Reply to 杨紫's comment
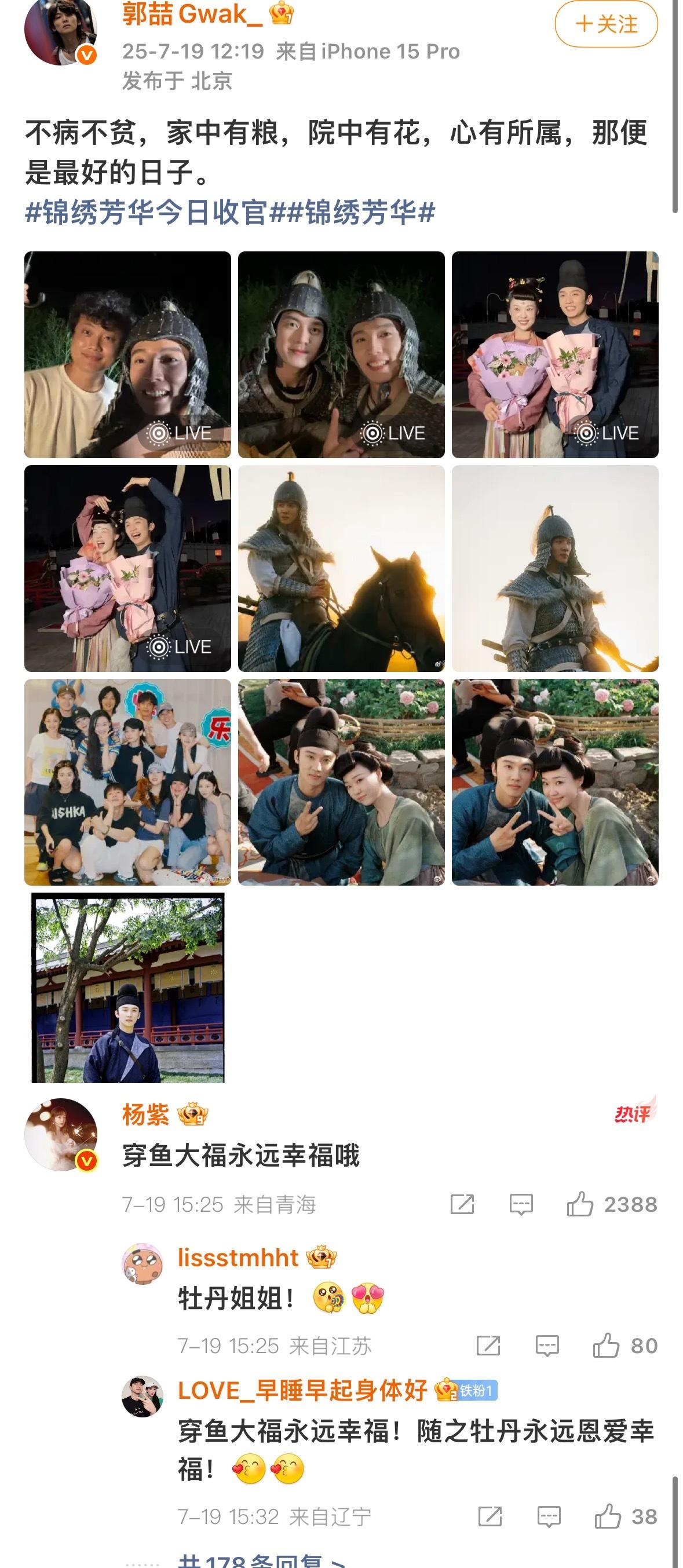This screenshot has width=683, height=1568. [x=521, y=1204]
